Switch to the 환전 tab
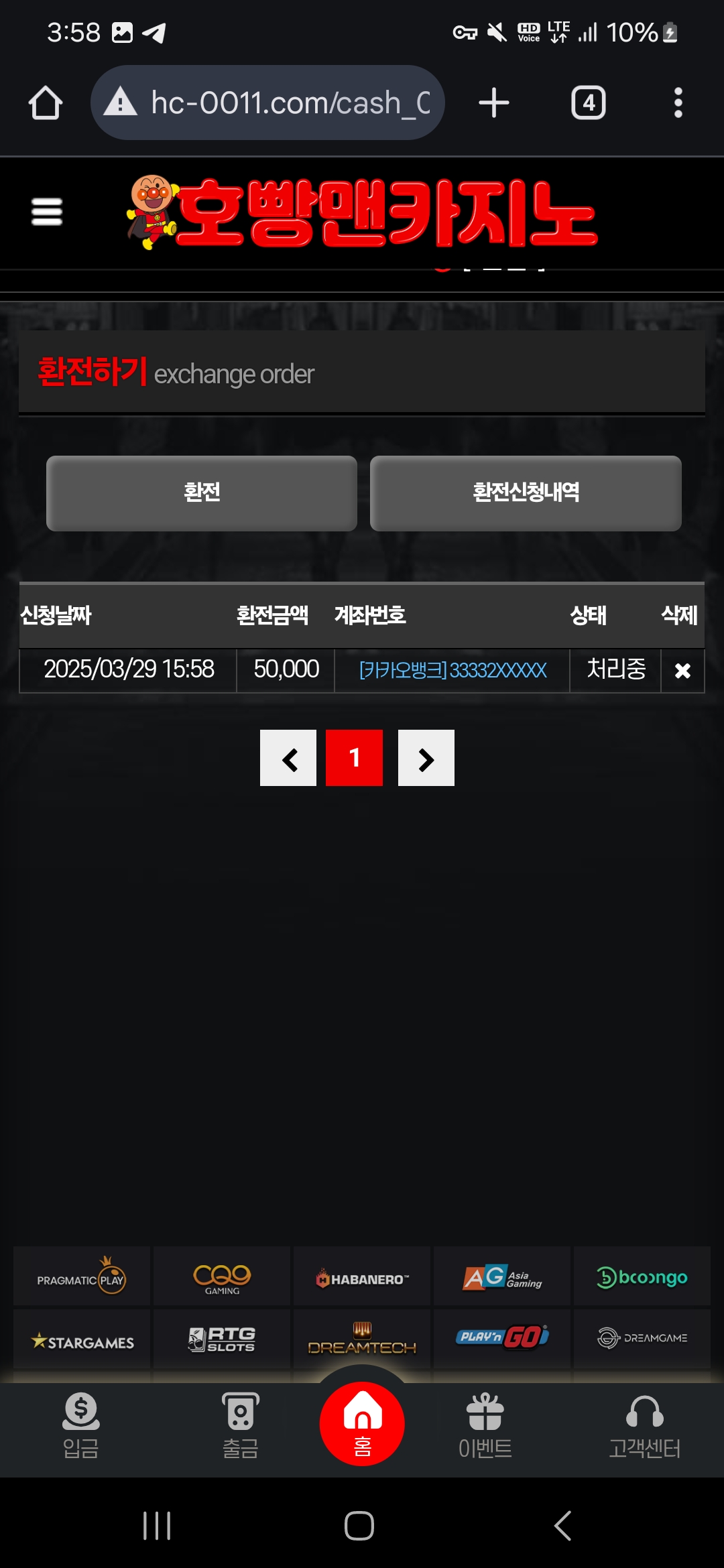 coord(201,493)
